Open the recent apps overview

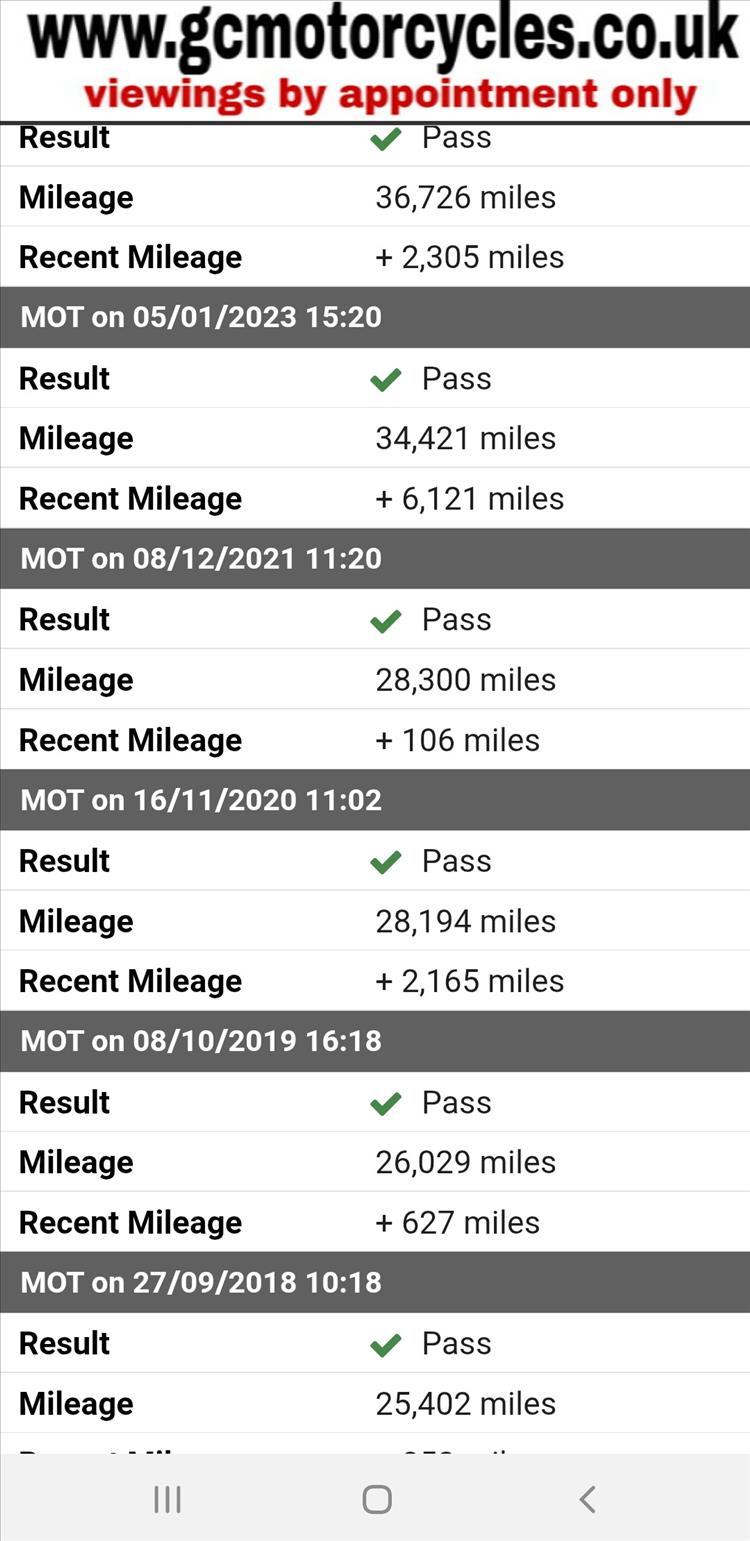coord(167,1498)
